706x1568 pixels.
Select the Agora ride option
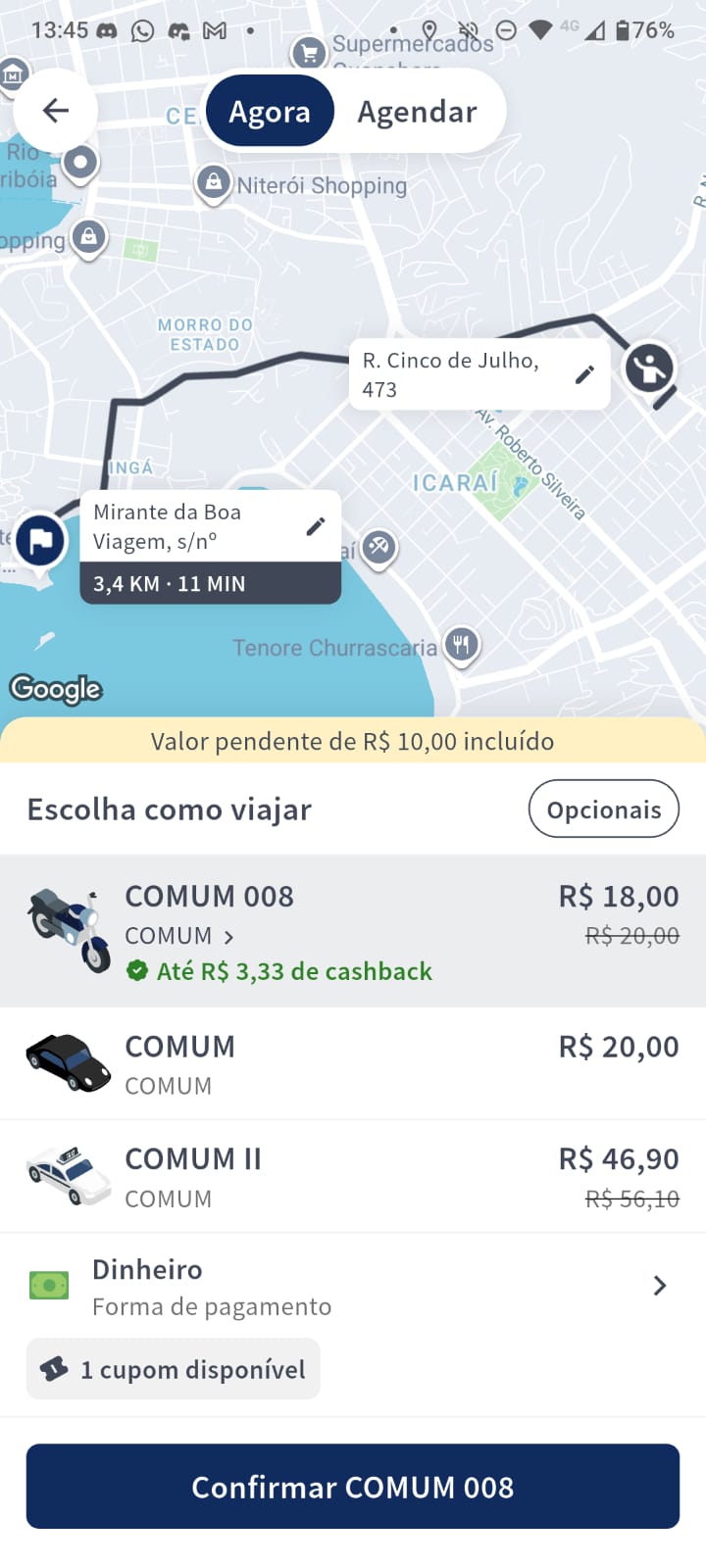[270, 112]
